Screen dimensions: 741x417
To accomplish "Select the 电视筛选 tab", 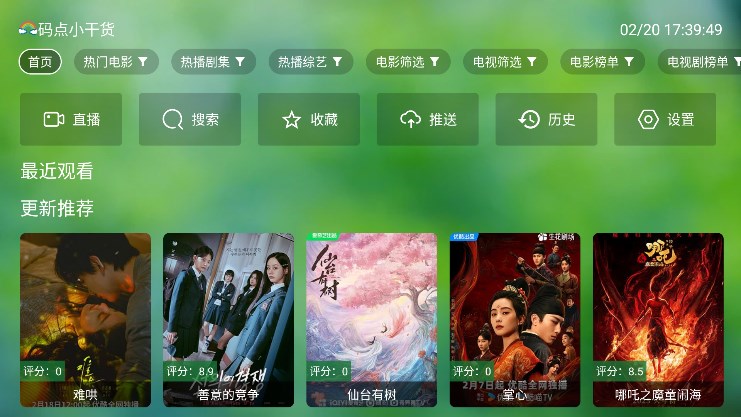I will 504,62.
